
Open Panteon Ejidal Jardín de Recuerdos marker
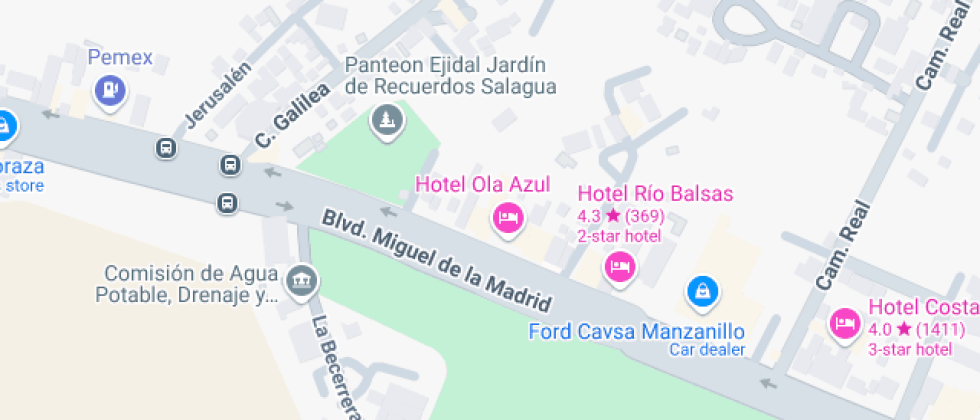click(385, 122)
